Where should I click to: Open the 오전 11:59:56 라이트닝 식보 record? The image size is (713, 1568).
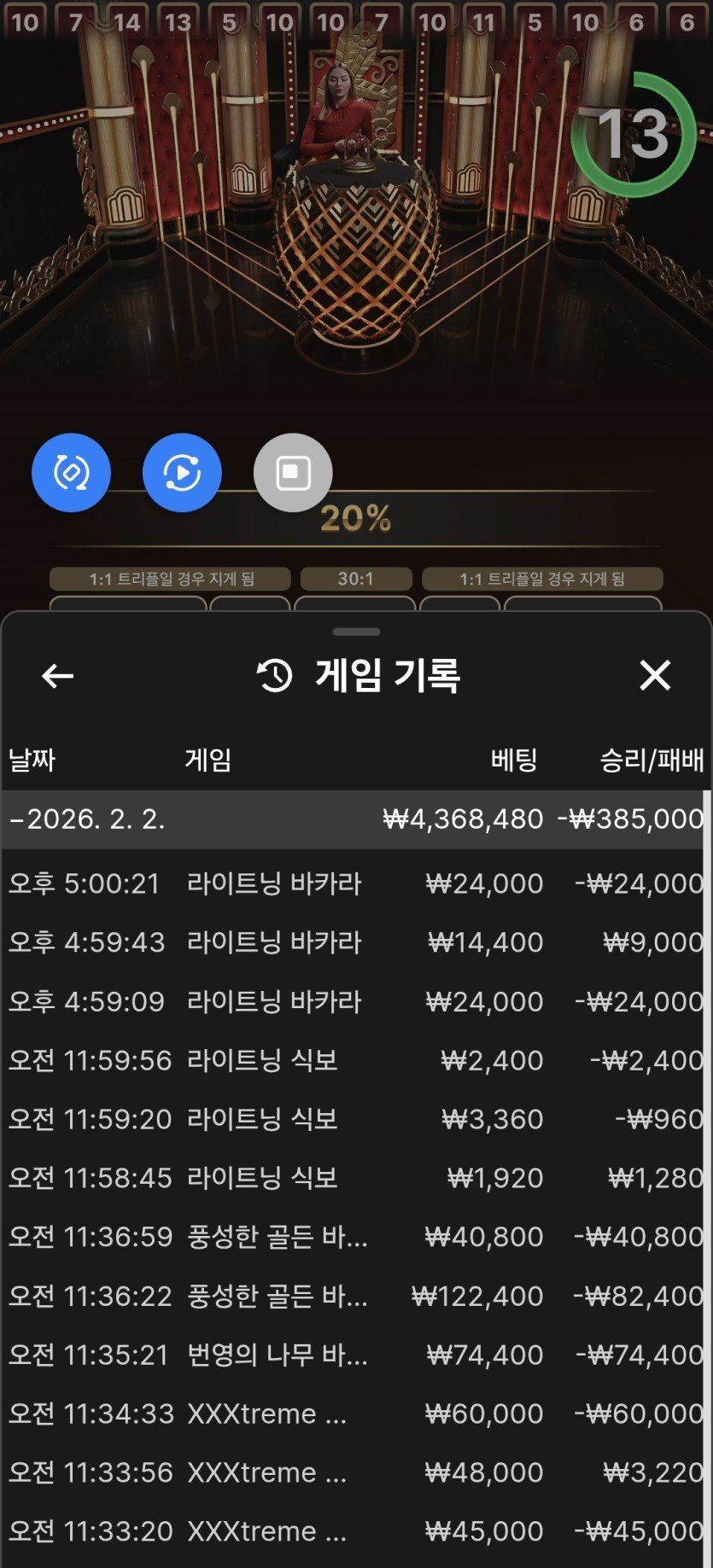[354, 1060]
